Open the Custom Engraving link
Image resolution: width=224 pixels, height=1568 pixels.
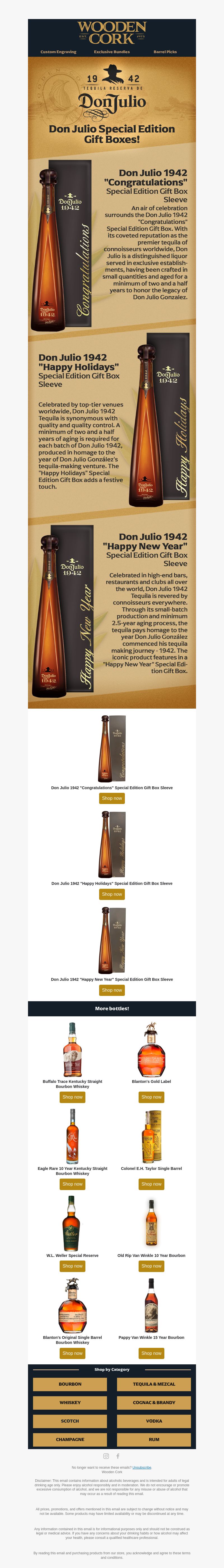click(x=59, y=52)
